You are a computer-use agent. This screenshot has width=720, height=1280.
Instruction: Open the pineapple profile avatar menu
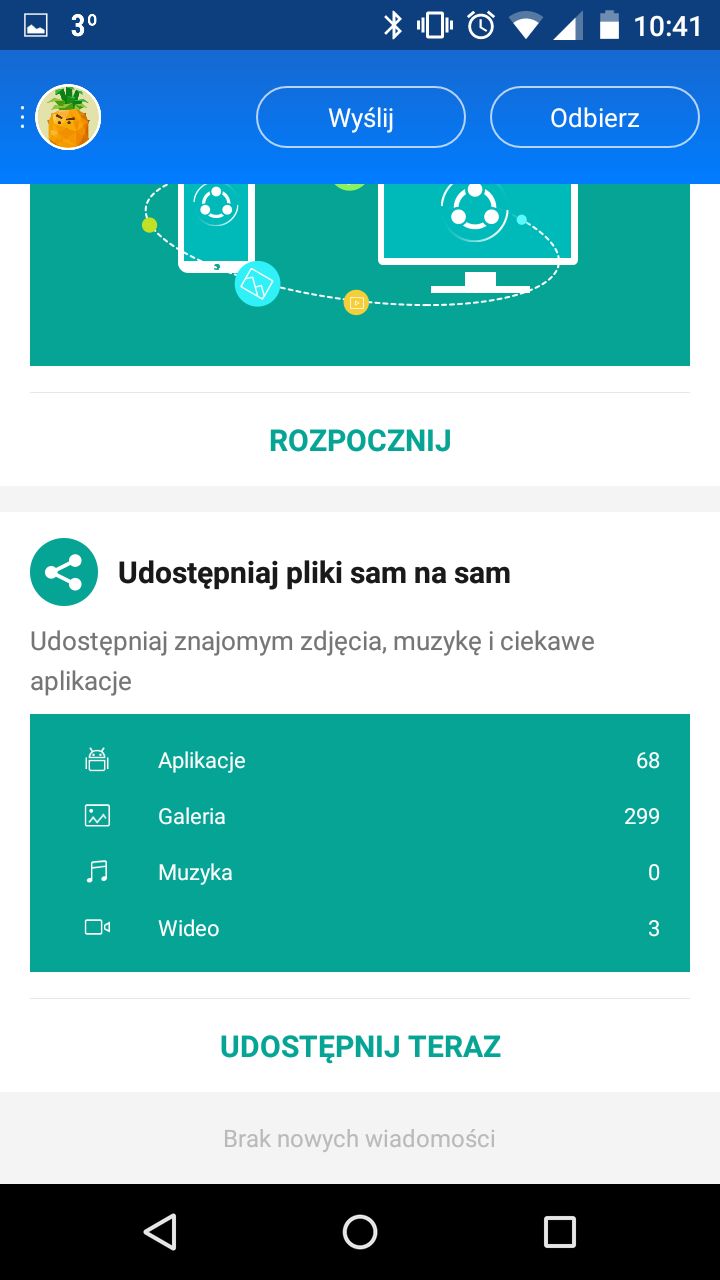68,118
